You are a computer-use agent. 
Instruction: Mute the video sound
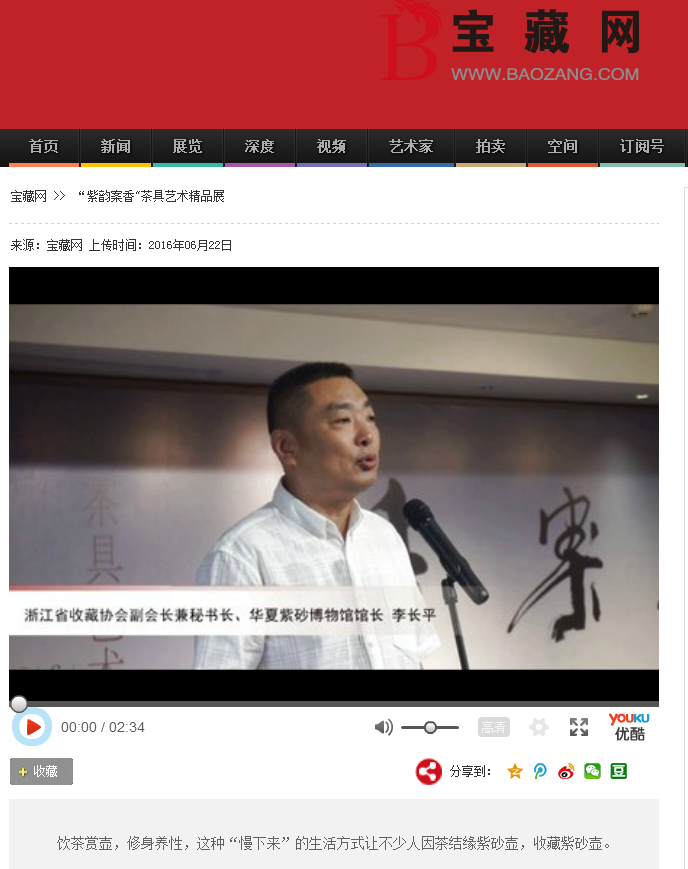(x=383, y=727)
